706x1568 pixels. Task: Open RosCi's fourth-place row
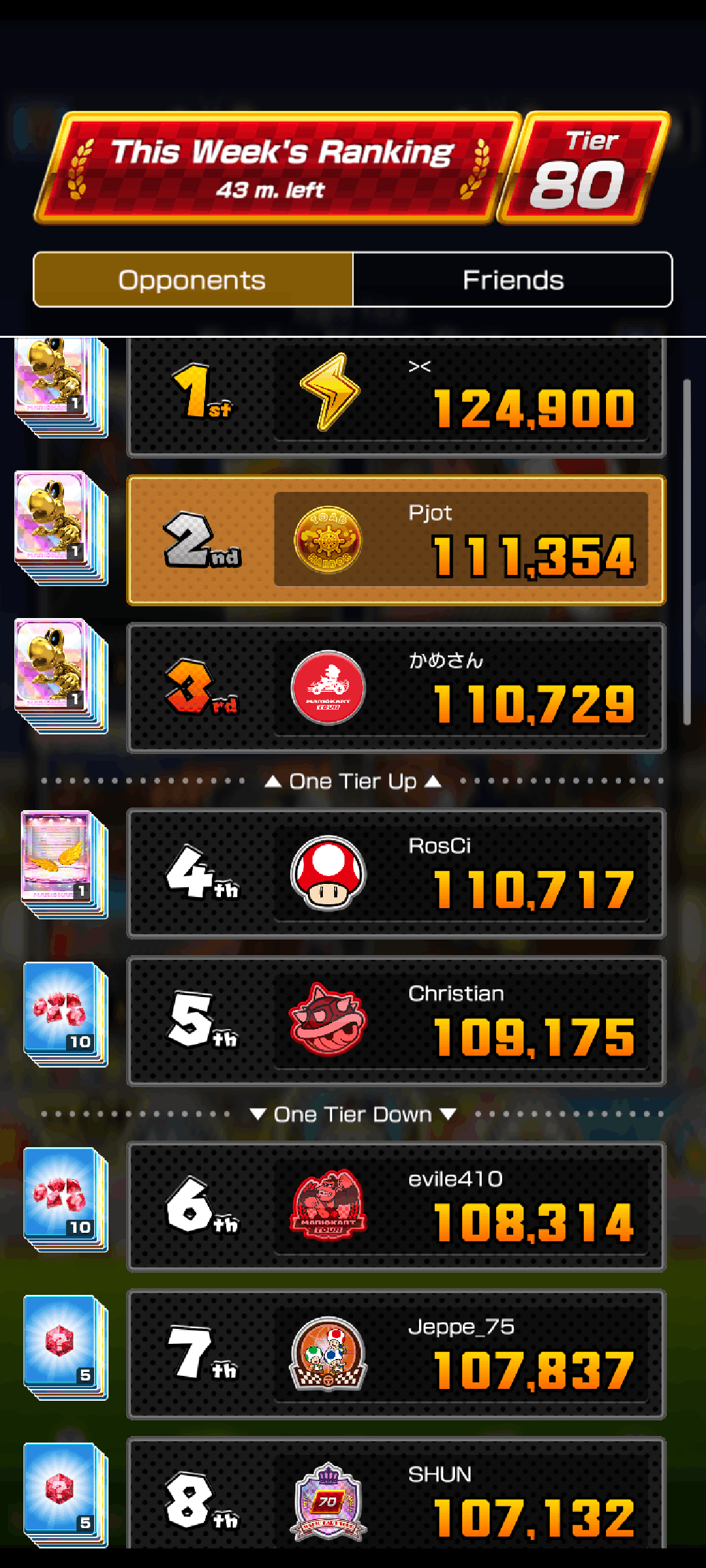click(x=396, y=874)
